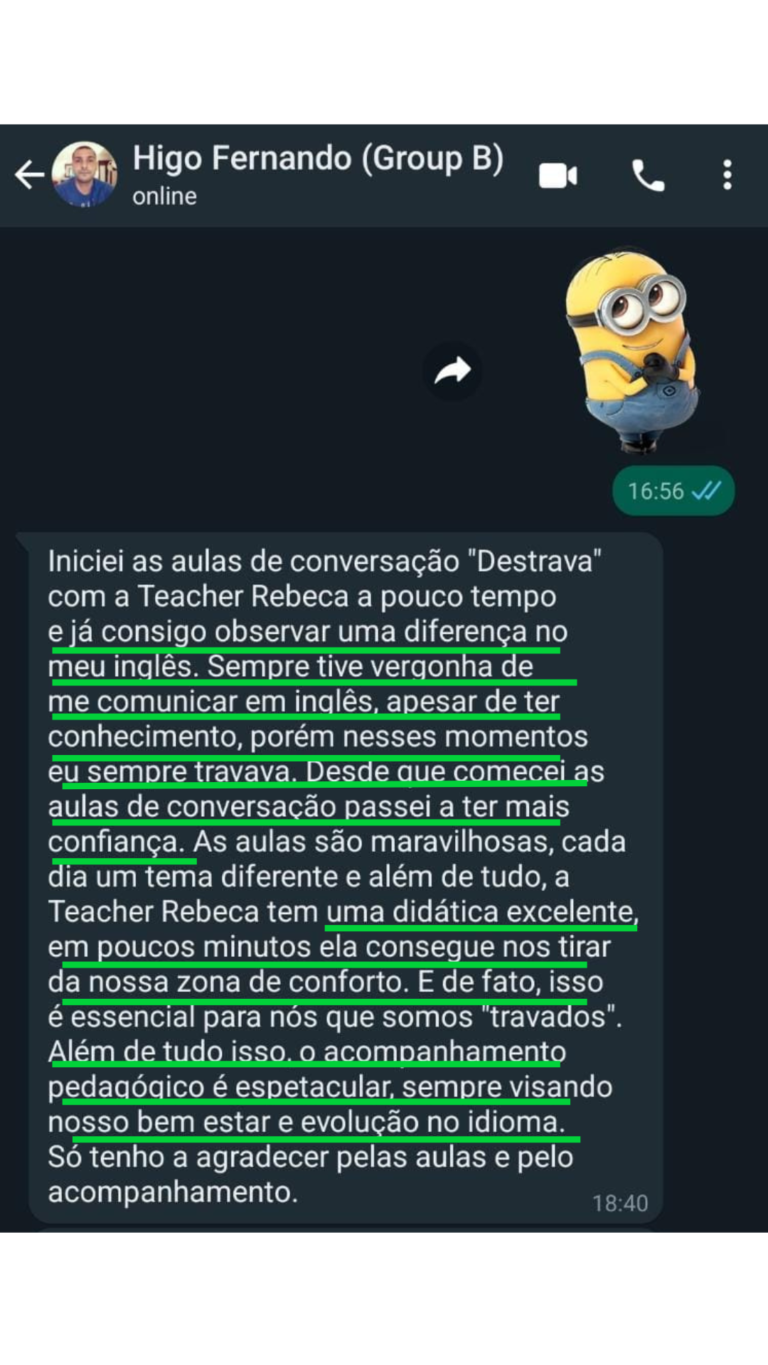Open Higo Fernando's profile picture
The width and height of the screenshot is (768, 1365).
click(x=84, y=175)
